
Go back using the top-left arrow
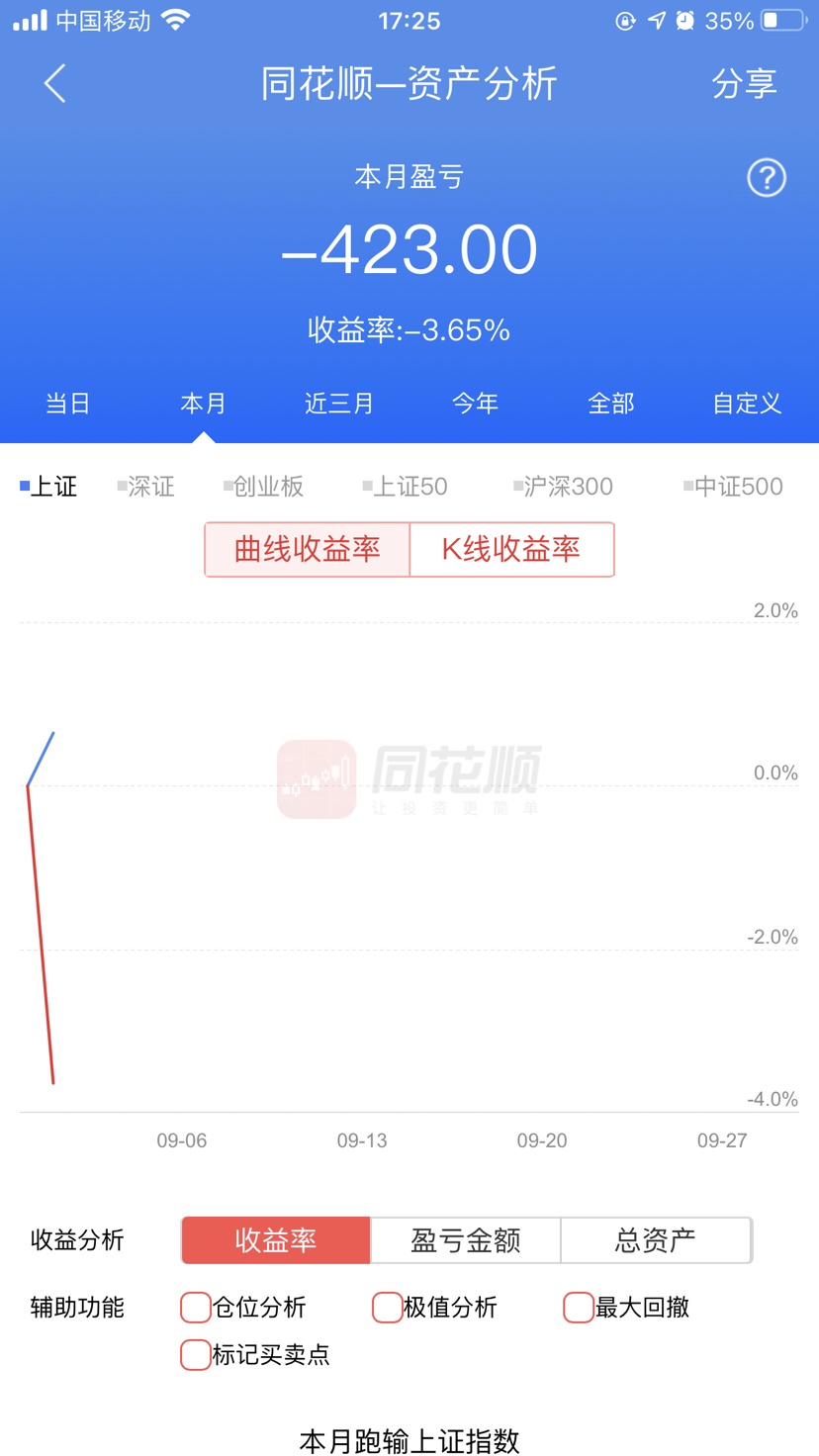coord(55,84)
